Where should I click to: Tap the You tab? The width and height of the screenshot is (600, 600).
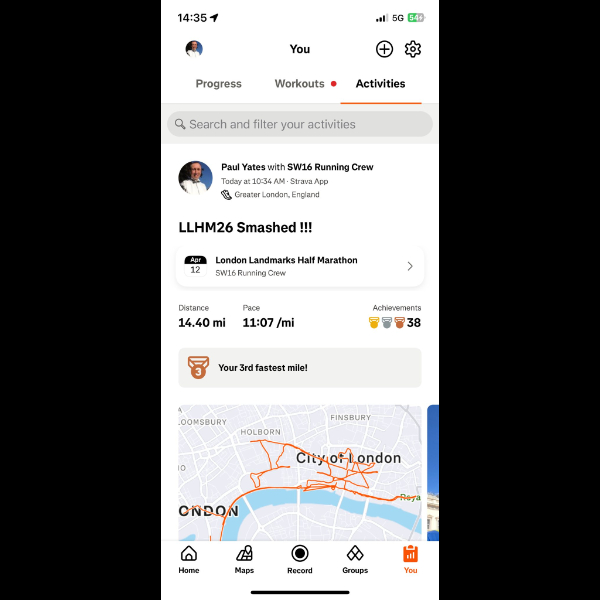coord(410,559)
